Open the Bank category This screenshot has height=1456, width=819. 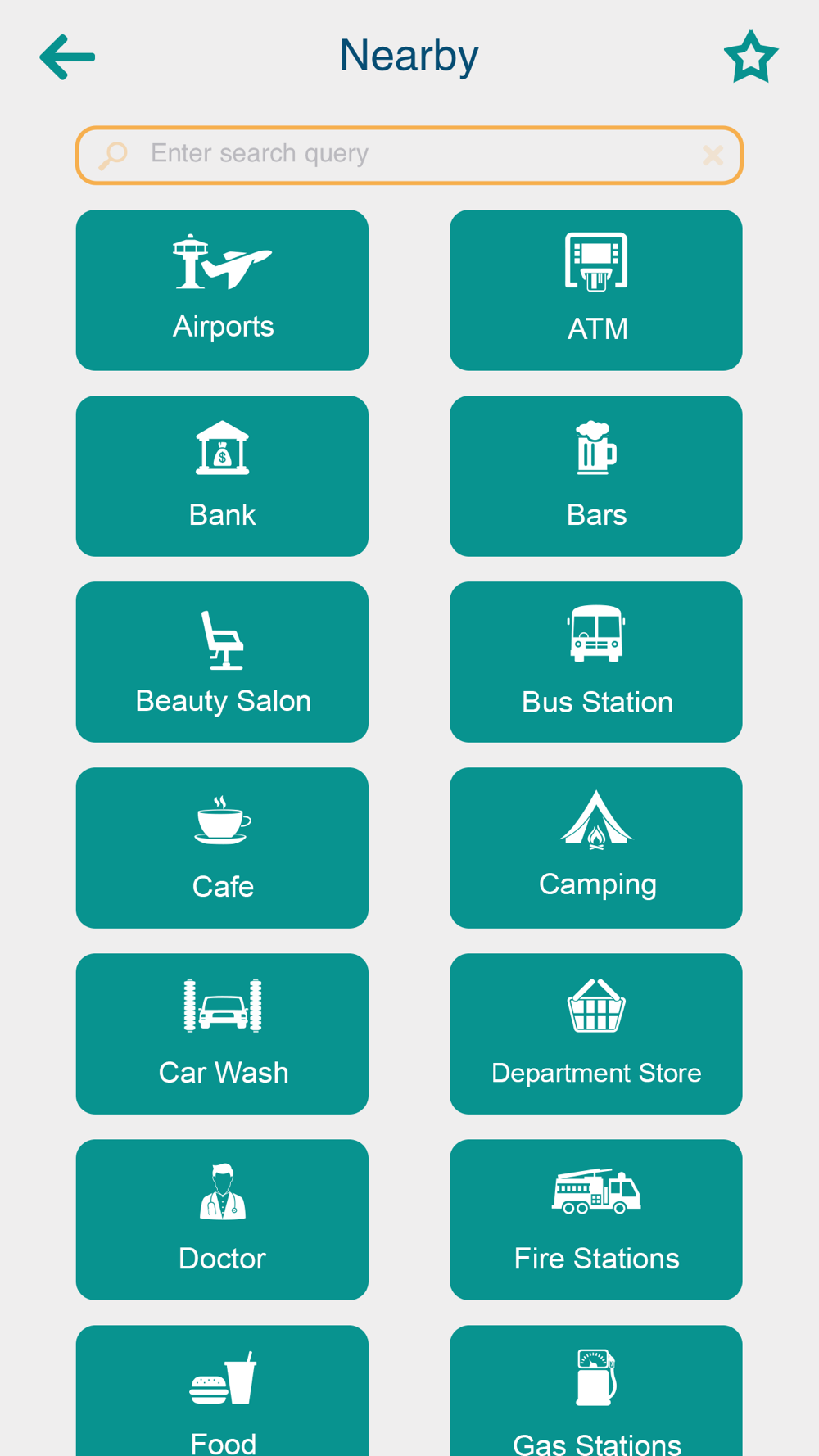pyautogui.click(x=222, y=476)
